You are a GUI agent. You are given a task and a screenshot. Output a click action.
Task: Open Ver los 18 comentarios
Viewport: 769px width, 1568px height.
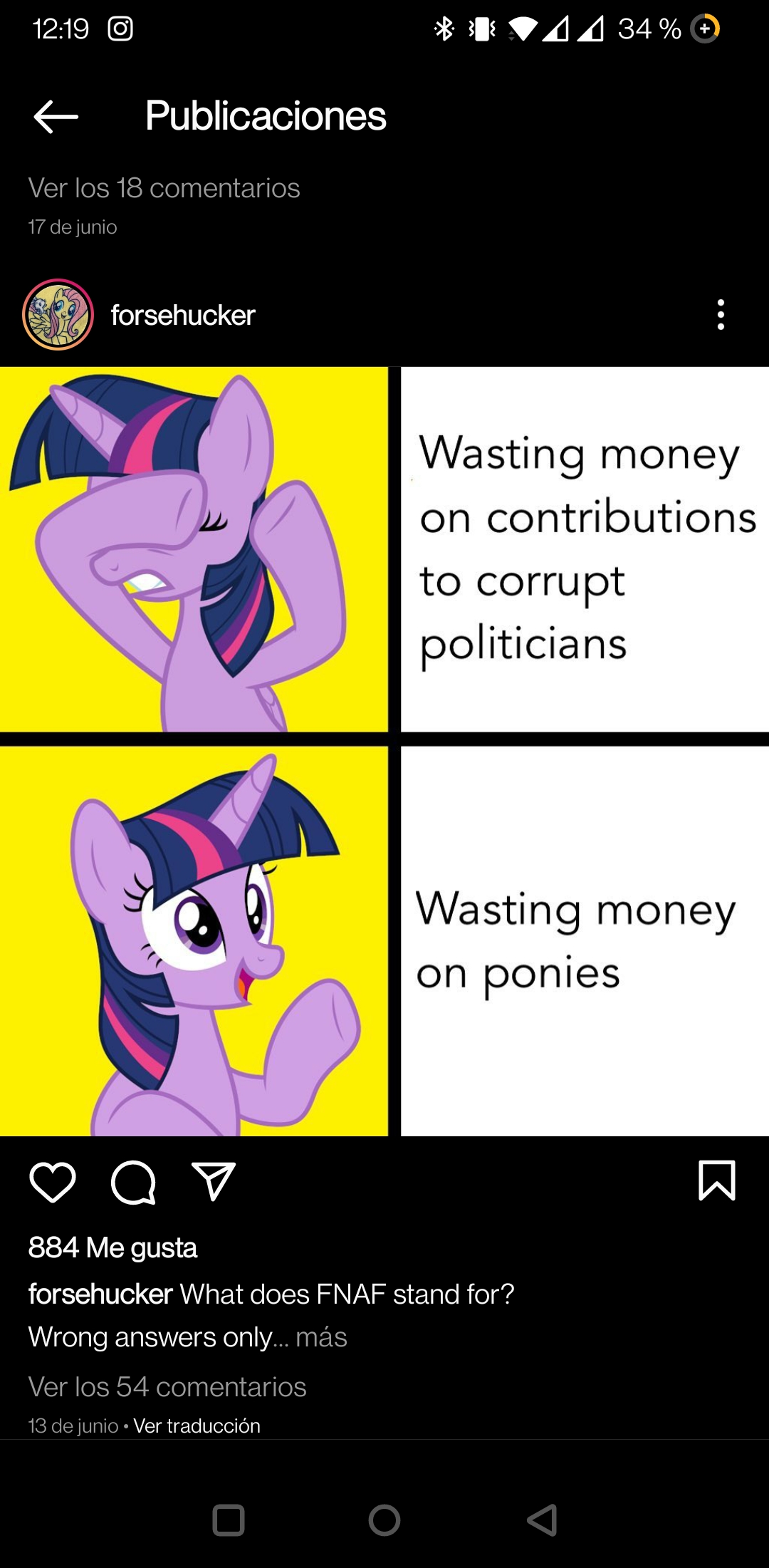(x=164, y=188)
